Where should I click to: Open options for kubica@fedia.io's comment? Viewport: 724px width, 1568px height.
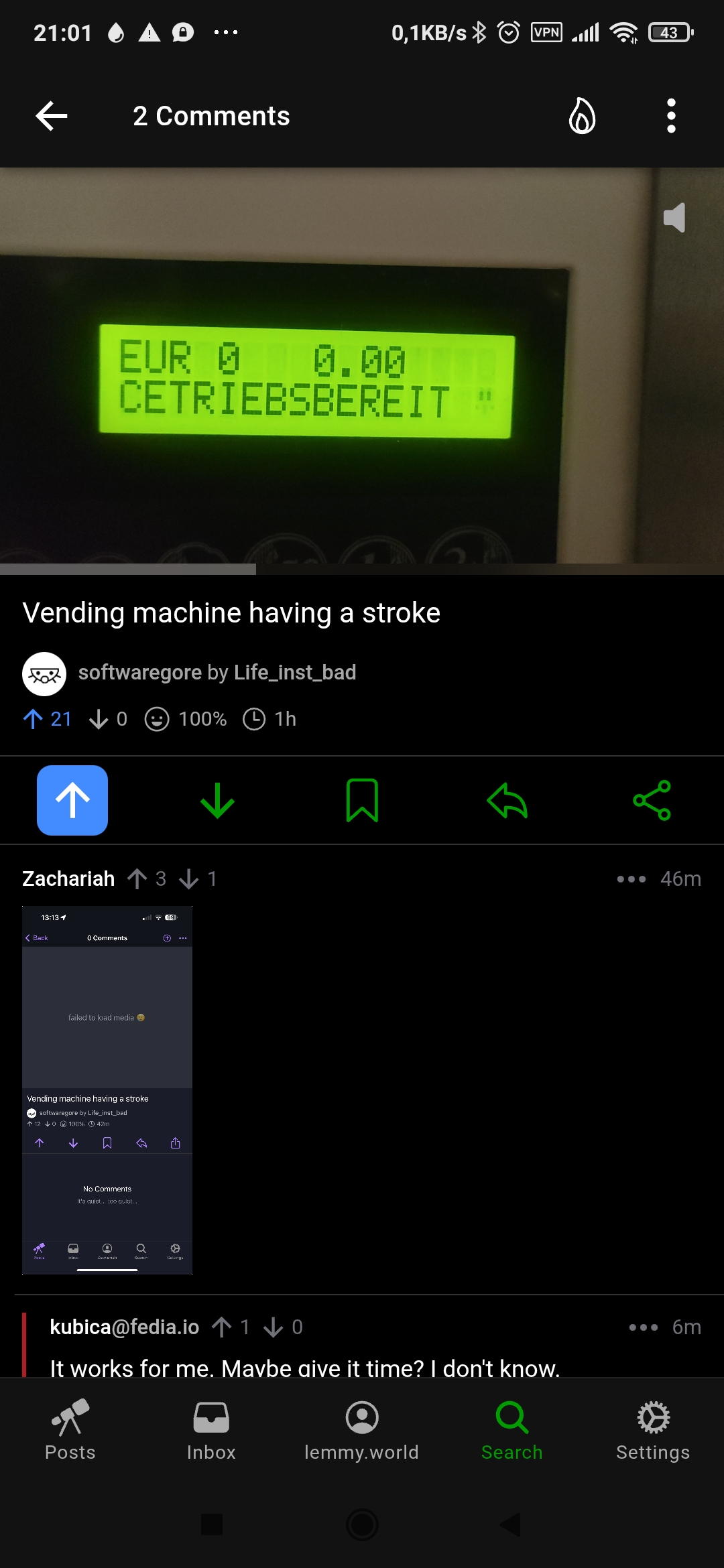(643, 1327)
